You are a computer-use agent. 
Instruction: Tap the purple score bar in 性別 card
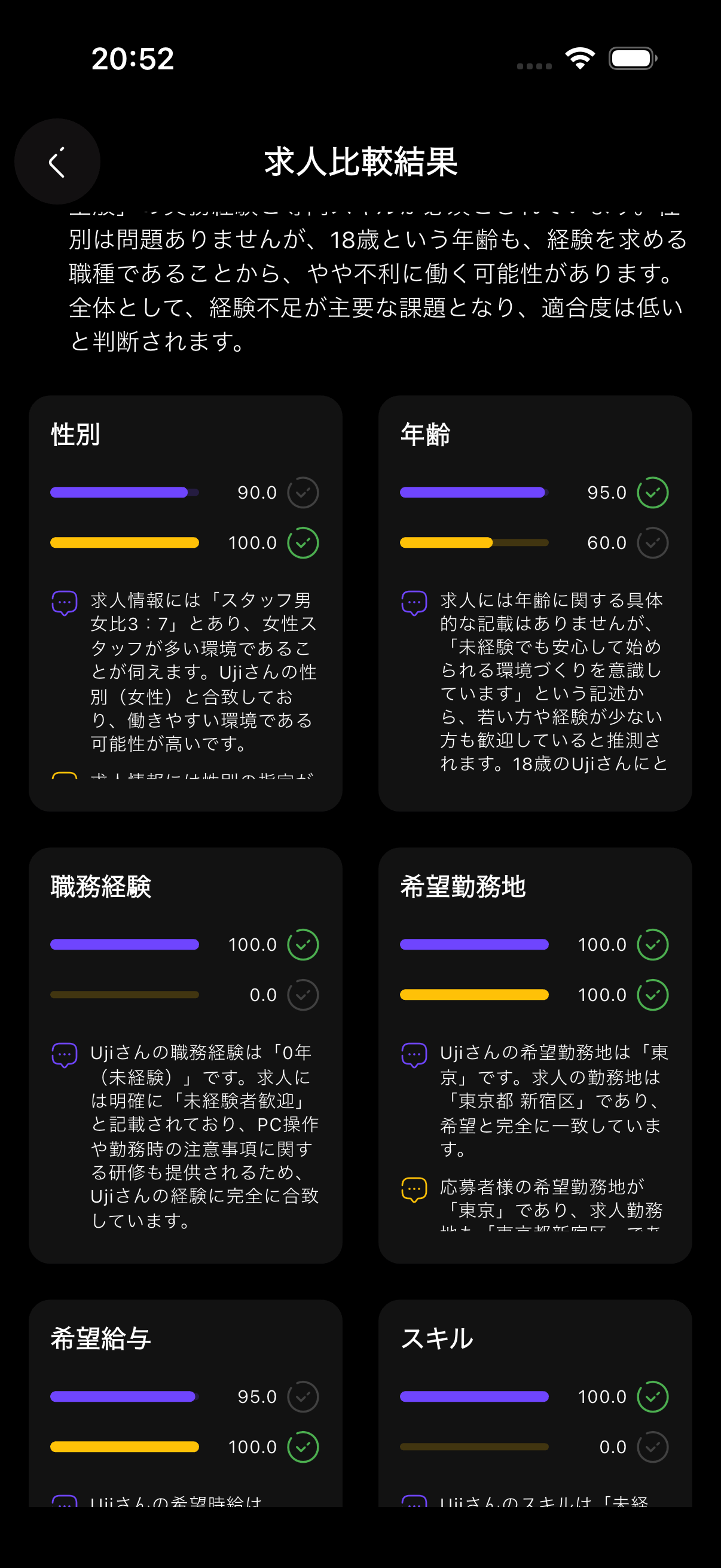[124, 492]
